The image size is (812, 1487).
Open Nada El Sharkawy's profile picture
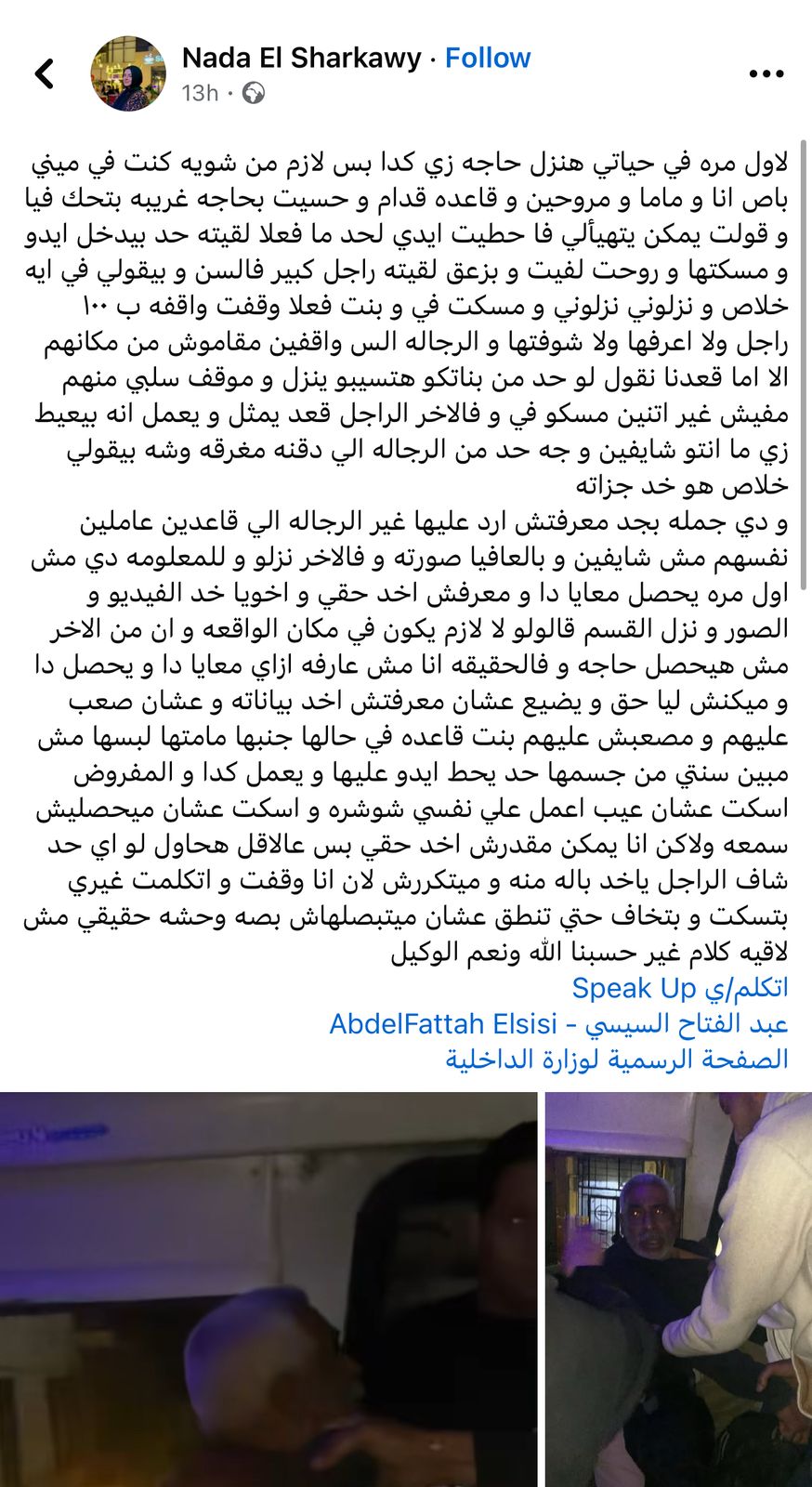coord(128,73)
